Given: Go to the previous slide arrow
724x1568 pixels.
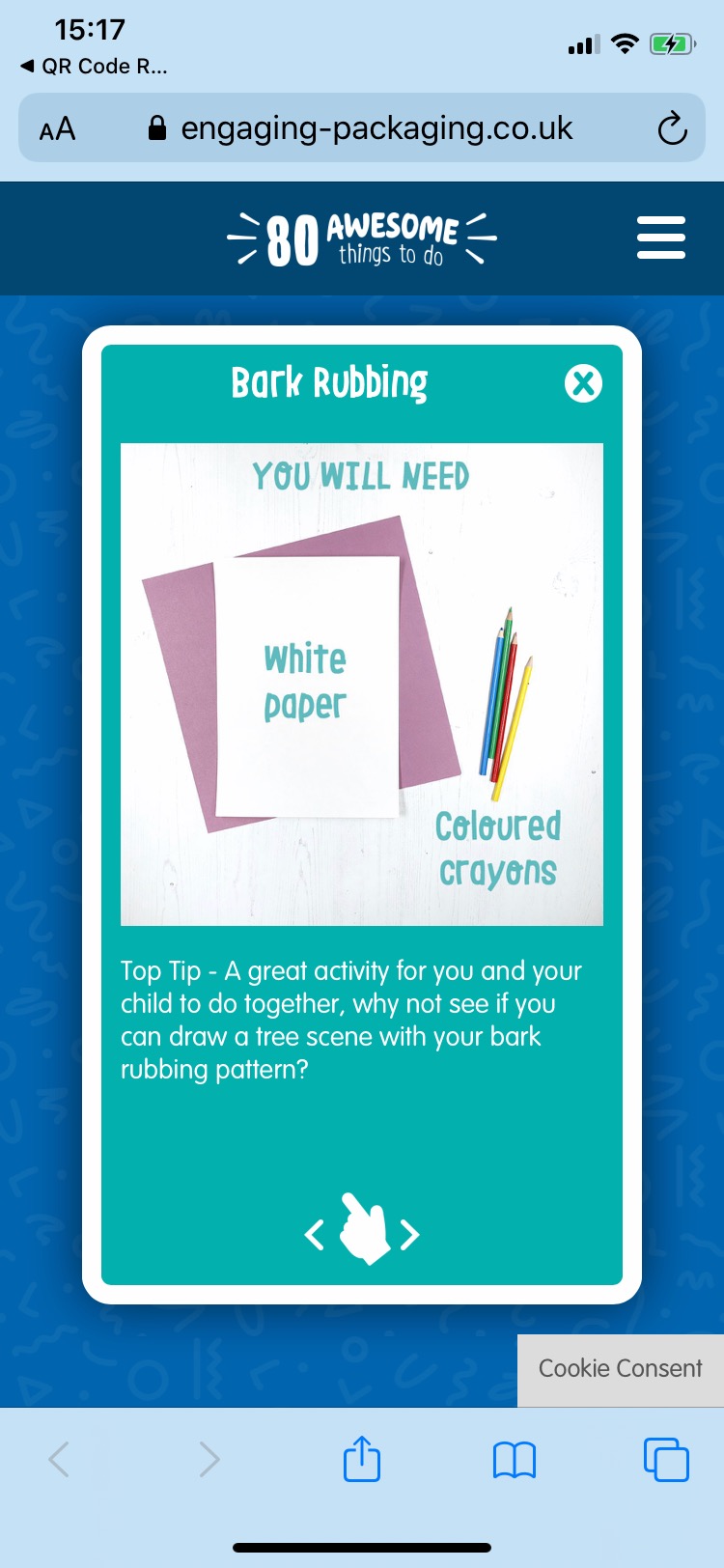Looking at the screenshot, I should [314, 1234].
